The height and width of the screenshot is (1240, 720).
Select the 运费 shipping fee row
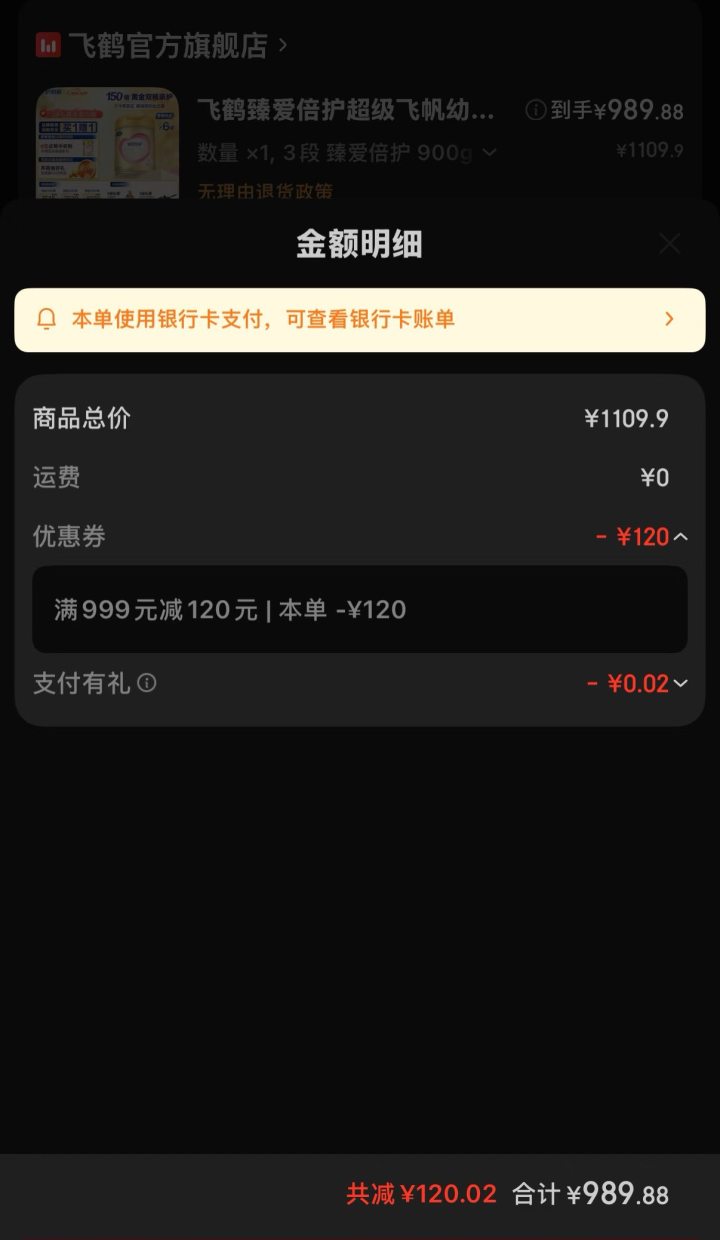click(x=360, y=478)
